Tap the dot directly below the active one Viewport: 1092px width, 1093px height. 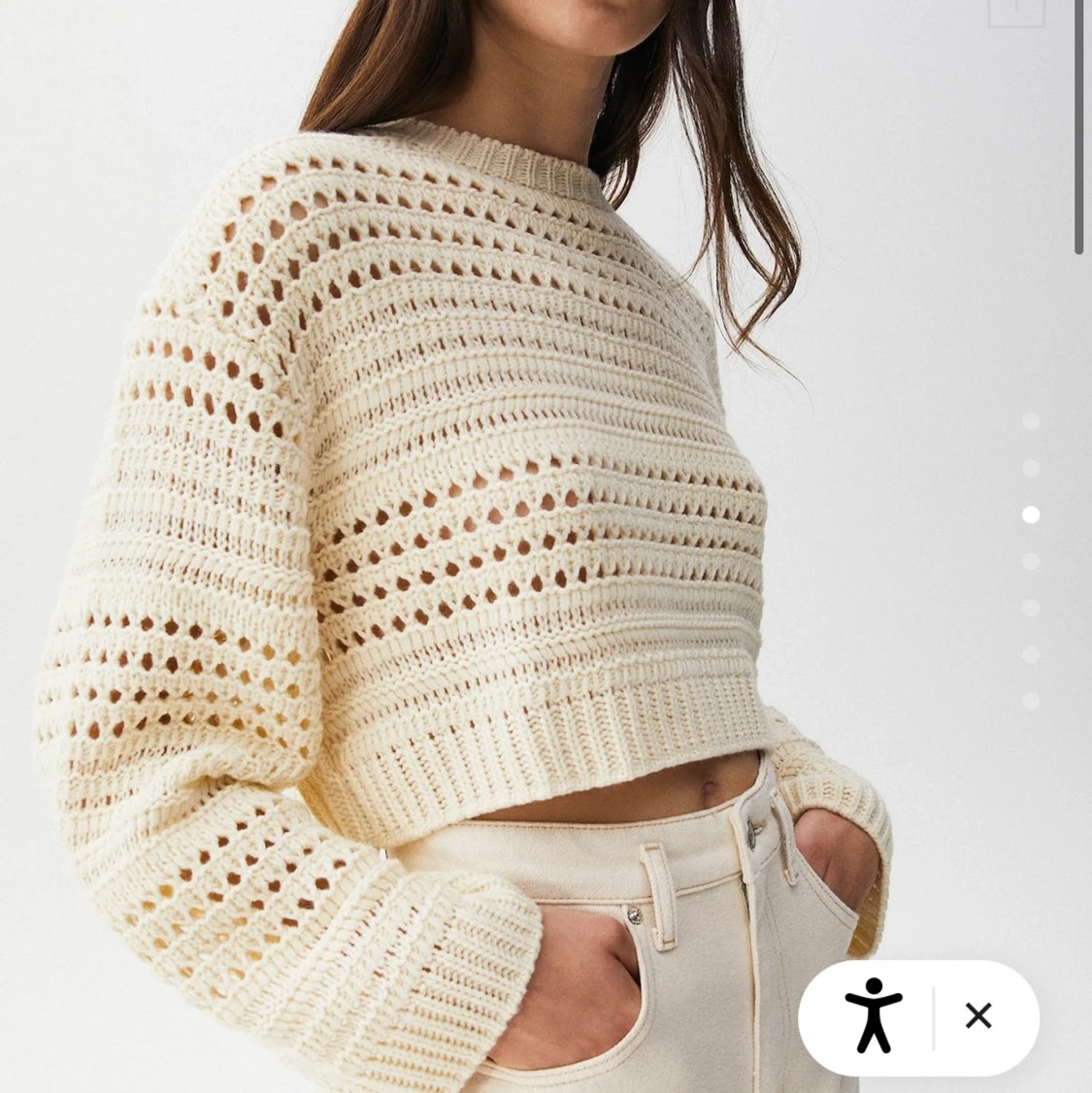(x=1032, y=561)
